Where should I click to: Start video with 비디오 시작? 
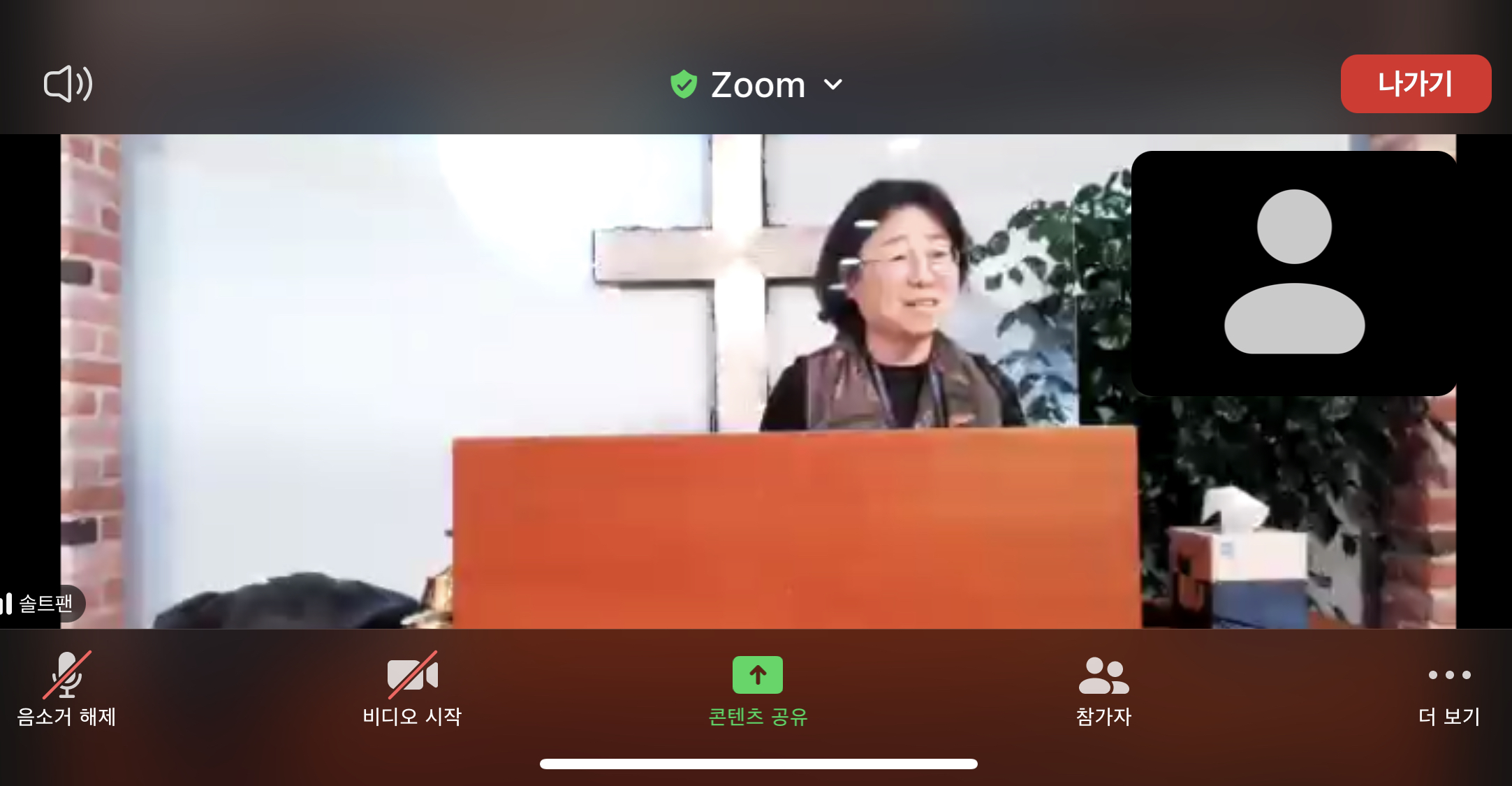[x=412, y=688]
